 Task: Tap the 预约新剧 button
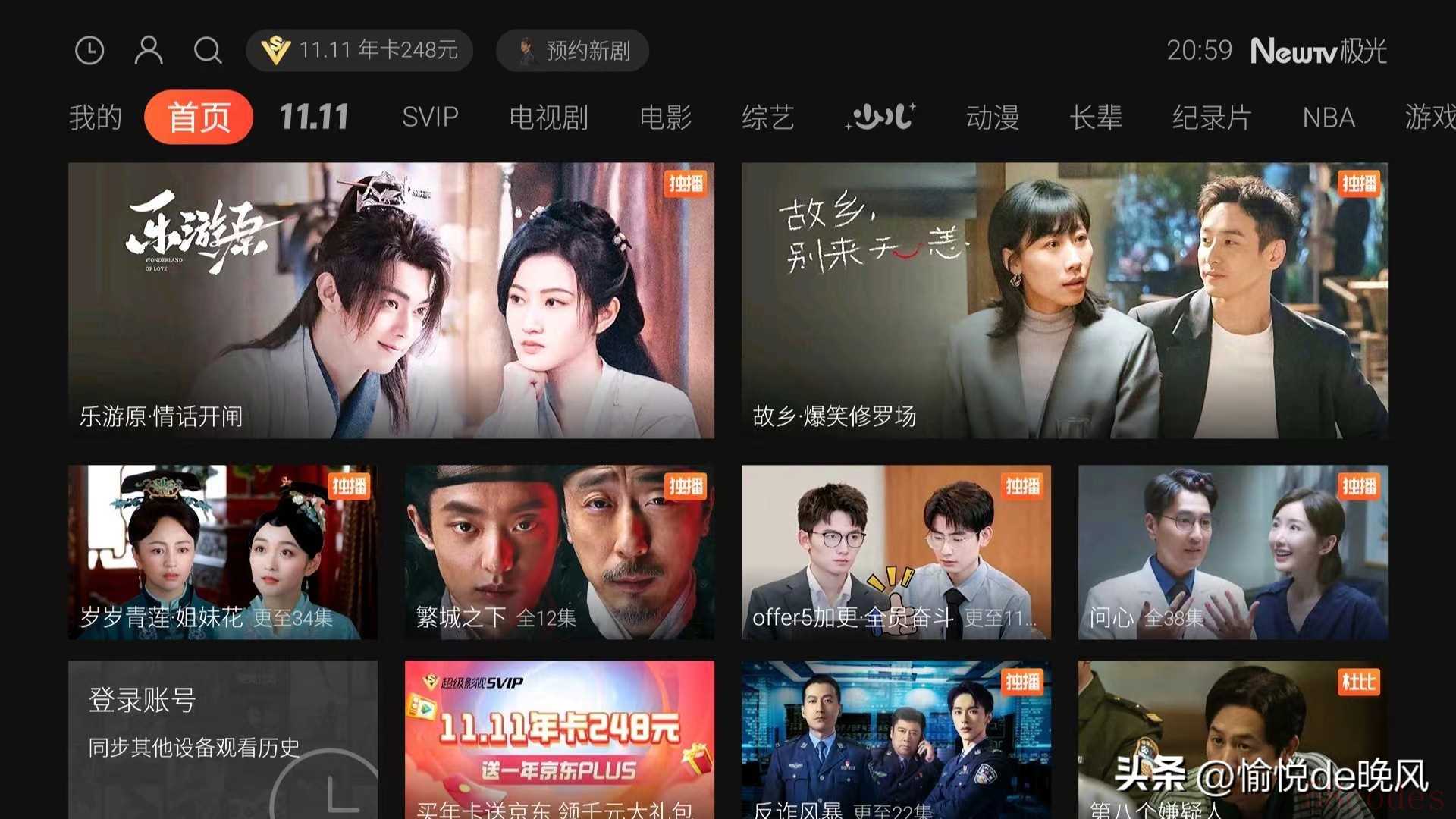(573, 51)
